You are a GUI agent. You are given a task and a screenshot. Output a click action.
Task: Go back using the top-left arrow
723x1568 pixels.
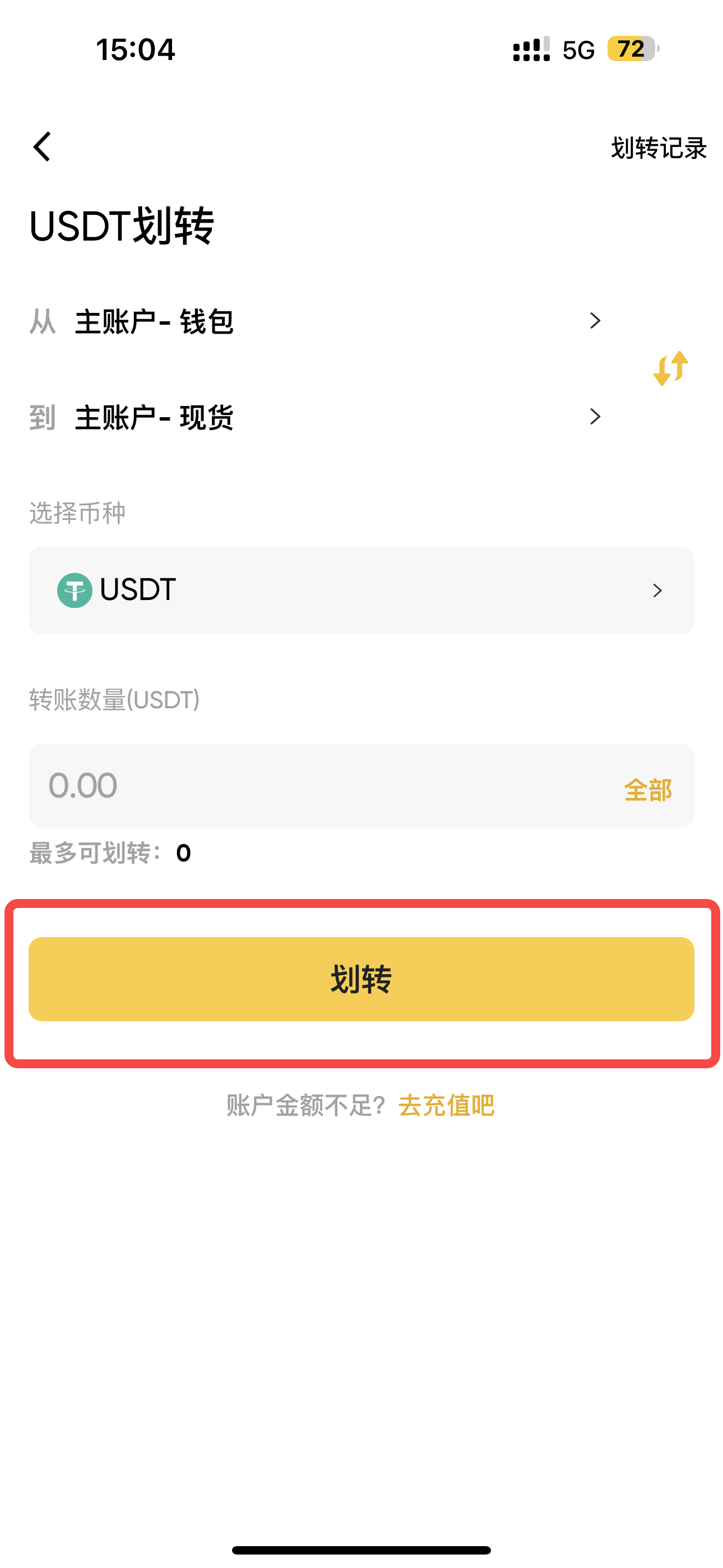tap(42, 147)
